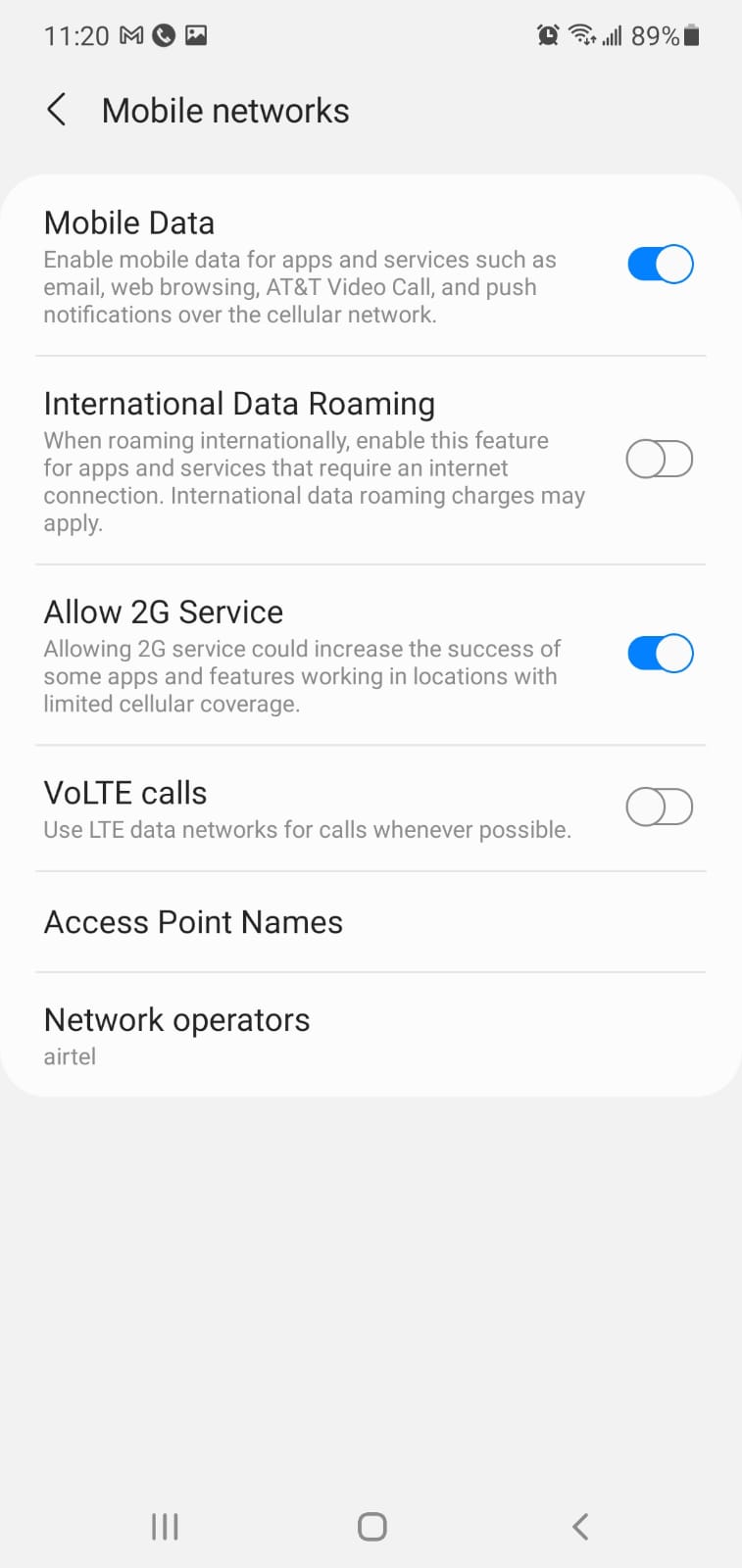Go back from Mobile networks
The height and width of the screenshot is (1568, 742).
[x=57, y=110]
